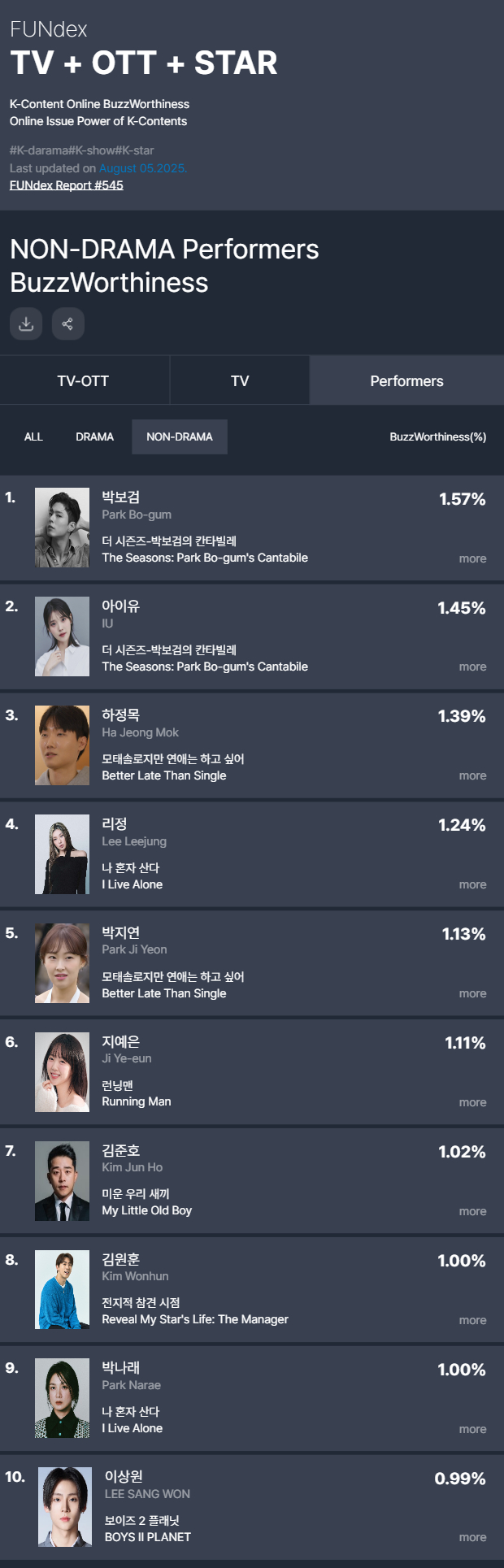This screenshot has height=1568, width=504.
Task: Open the FUNdex Report #545 link
Action: coord(67,185)
